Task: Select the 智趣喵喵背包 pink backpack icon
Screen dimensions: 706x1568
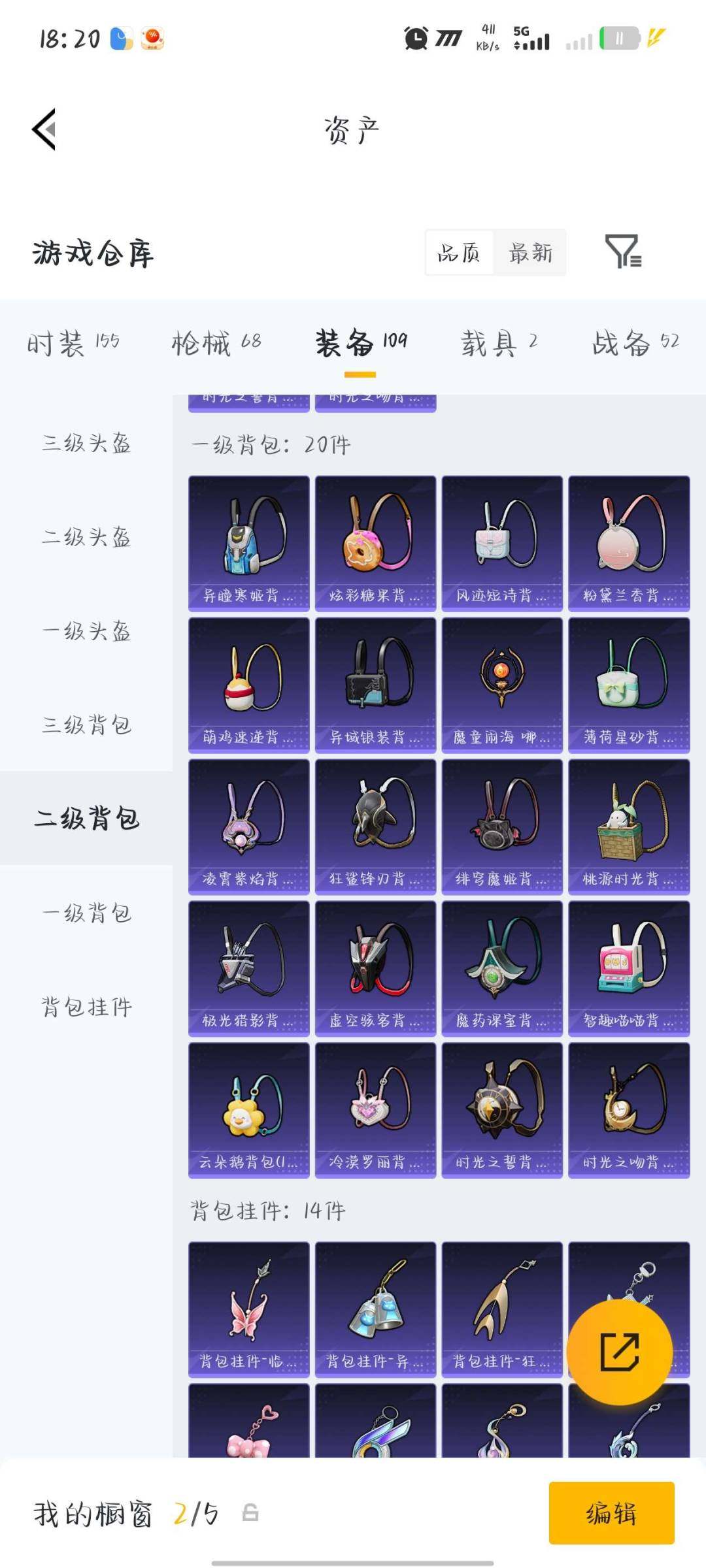Action: (x=628, y=967)
